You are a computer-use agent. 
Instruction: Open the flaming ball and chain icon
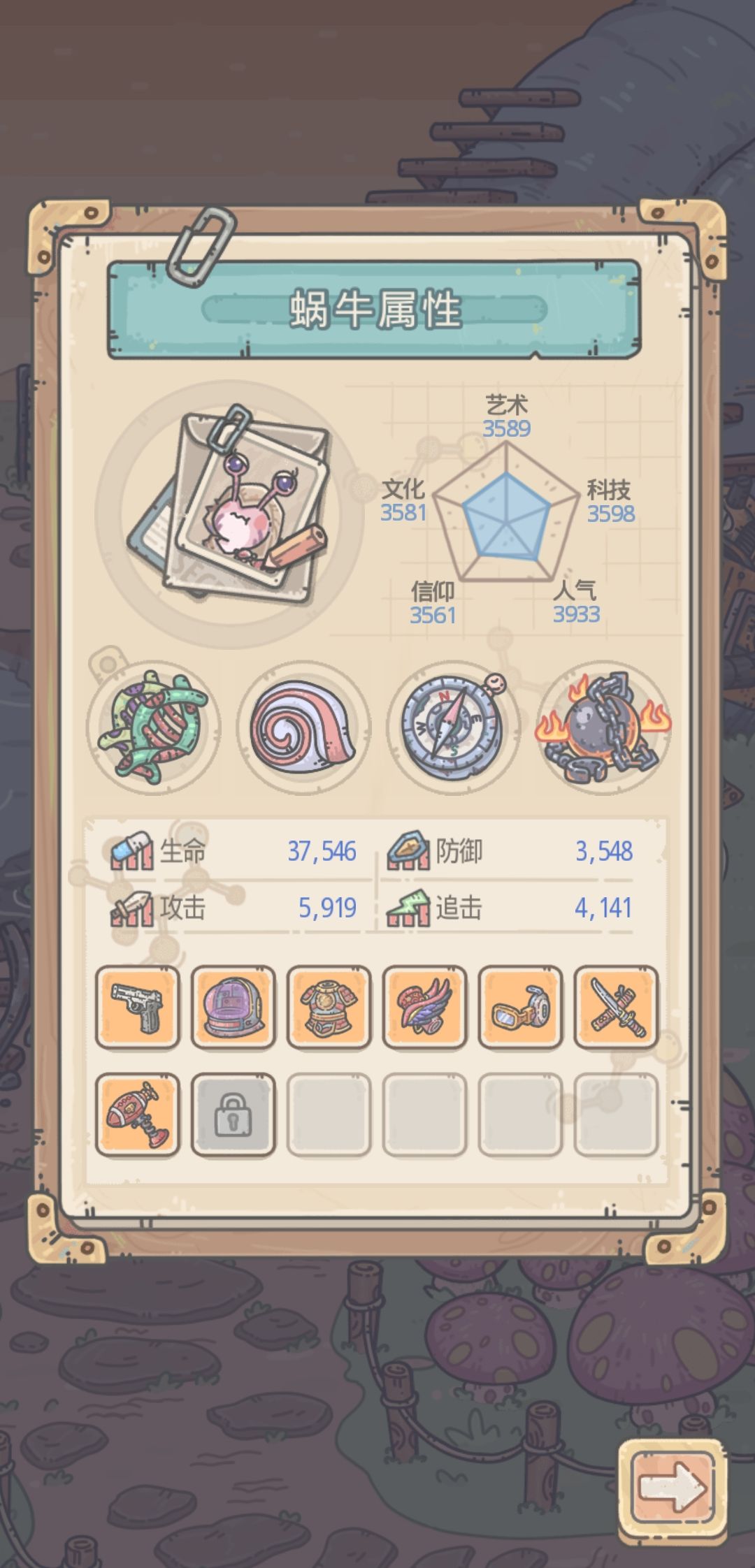click(603, 727)
